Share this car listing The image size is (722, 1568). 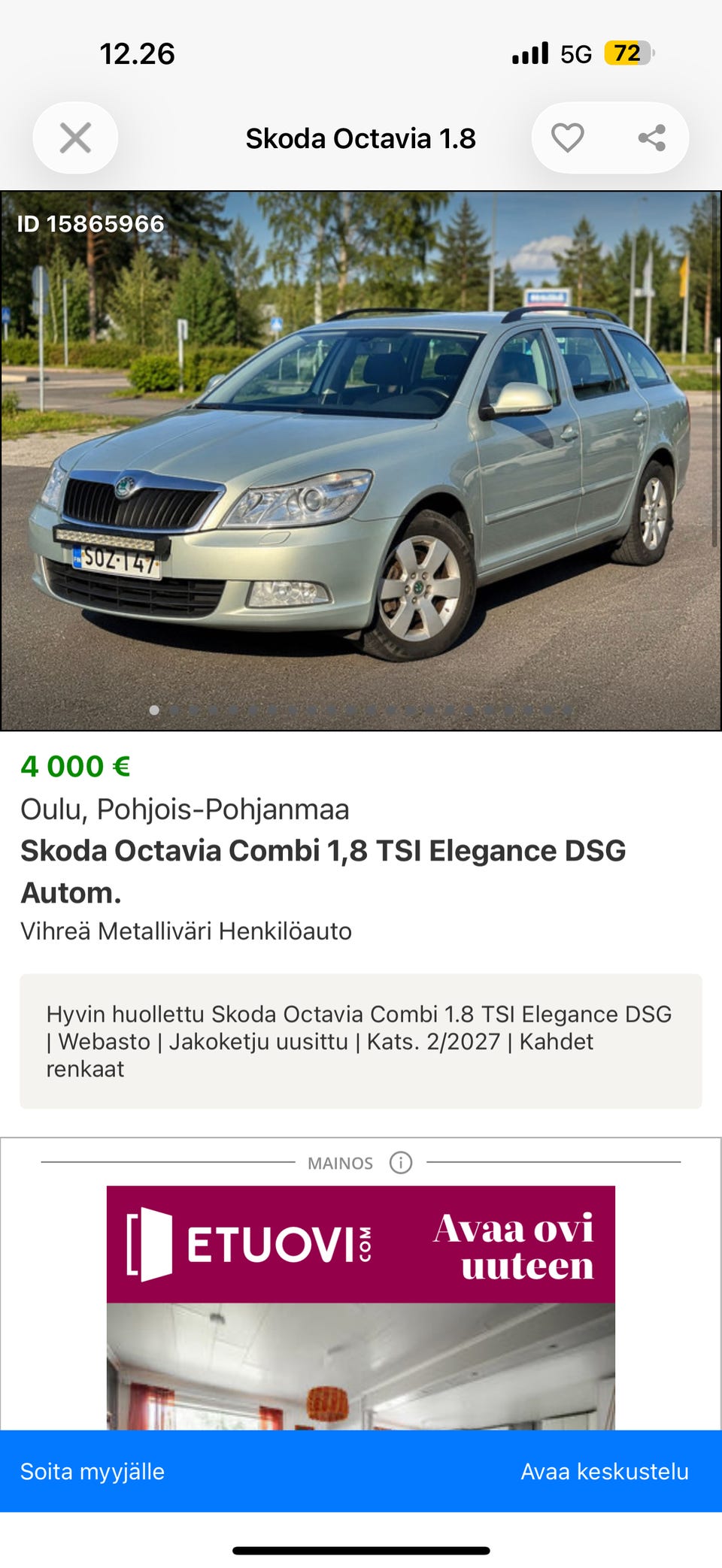652,138
